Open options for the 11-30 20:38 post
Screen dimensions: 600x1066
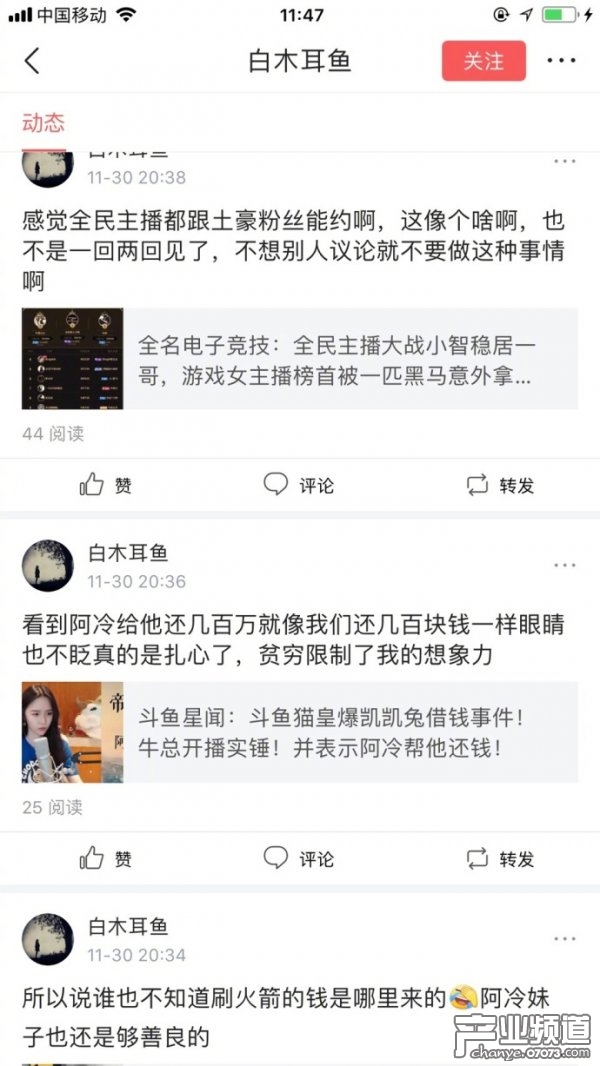[x=565, y=162]
